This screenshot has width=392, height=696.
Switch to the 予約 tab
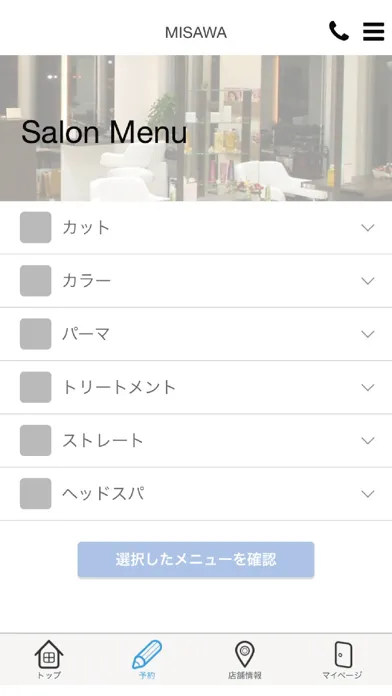pos(147,660)
